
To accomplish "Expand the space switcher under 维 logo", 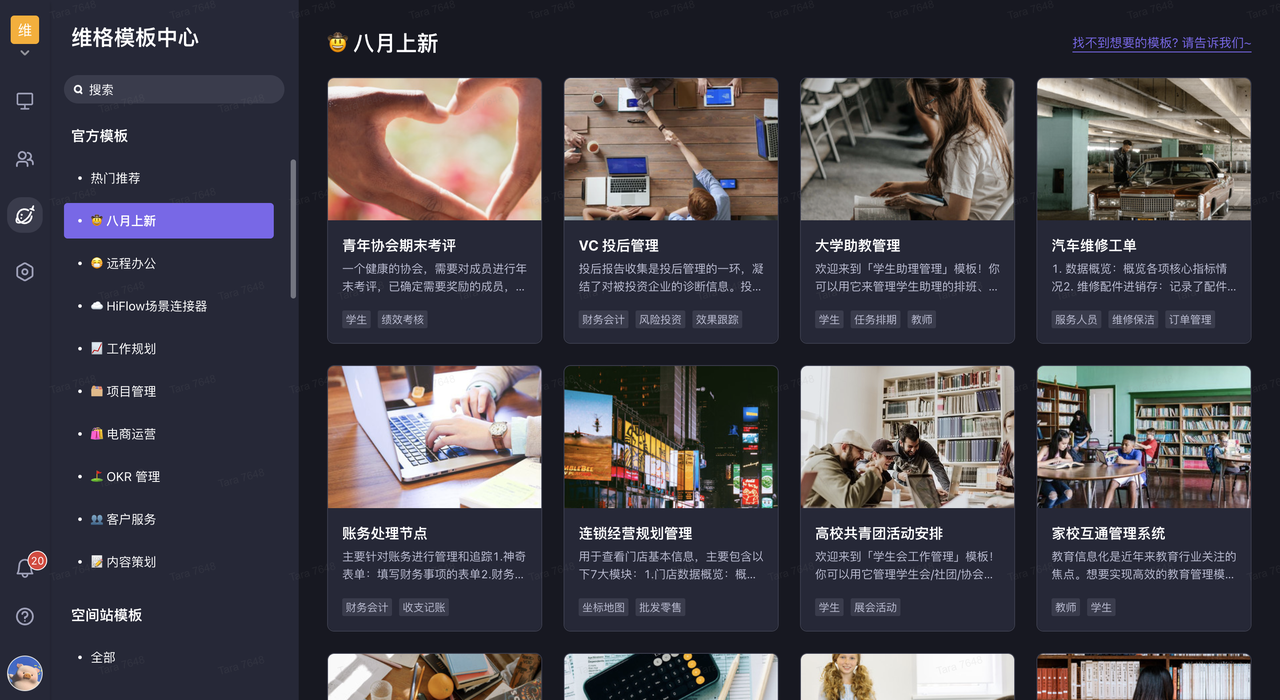I will (x=25, y=53).
